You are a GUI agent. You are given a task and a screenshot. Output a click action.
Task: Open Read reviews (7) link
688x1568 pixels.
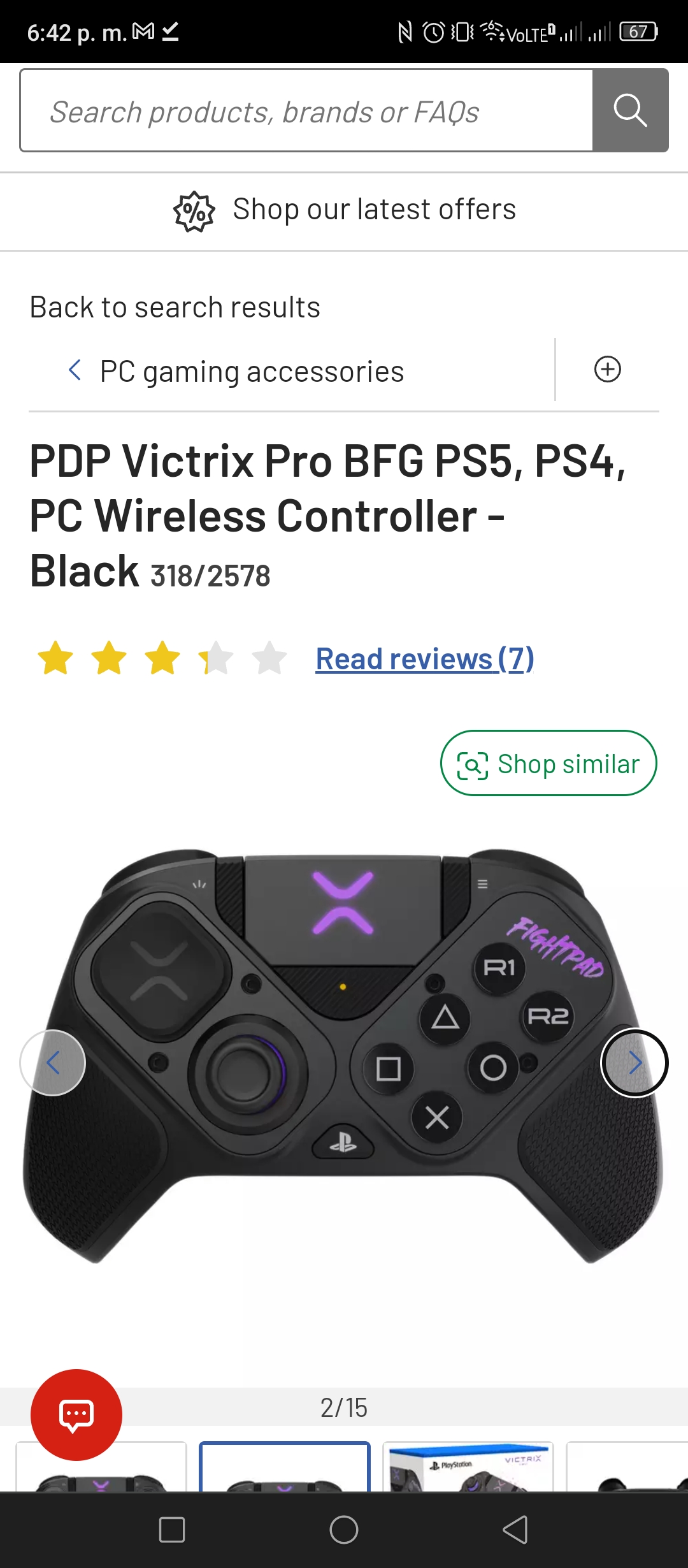425,658
